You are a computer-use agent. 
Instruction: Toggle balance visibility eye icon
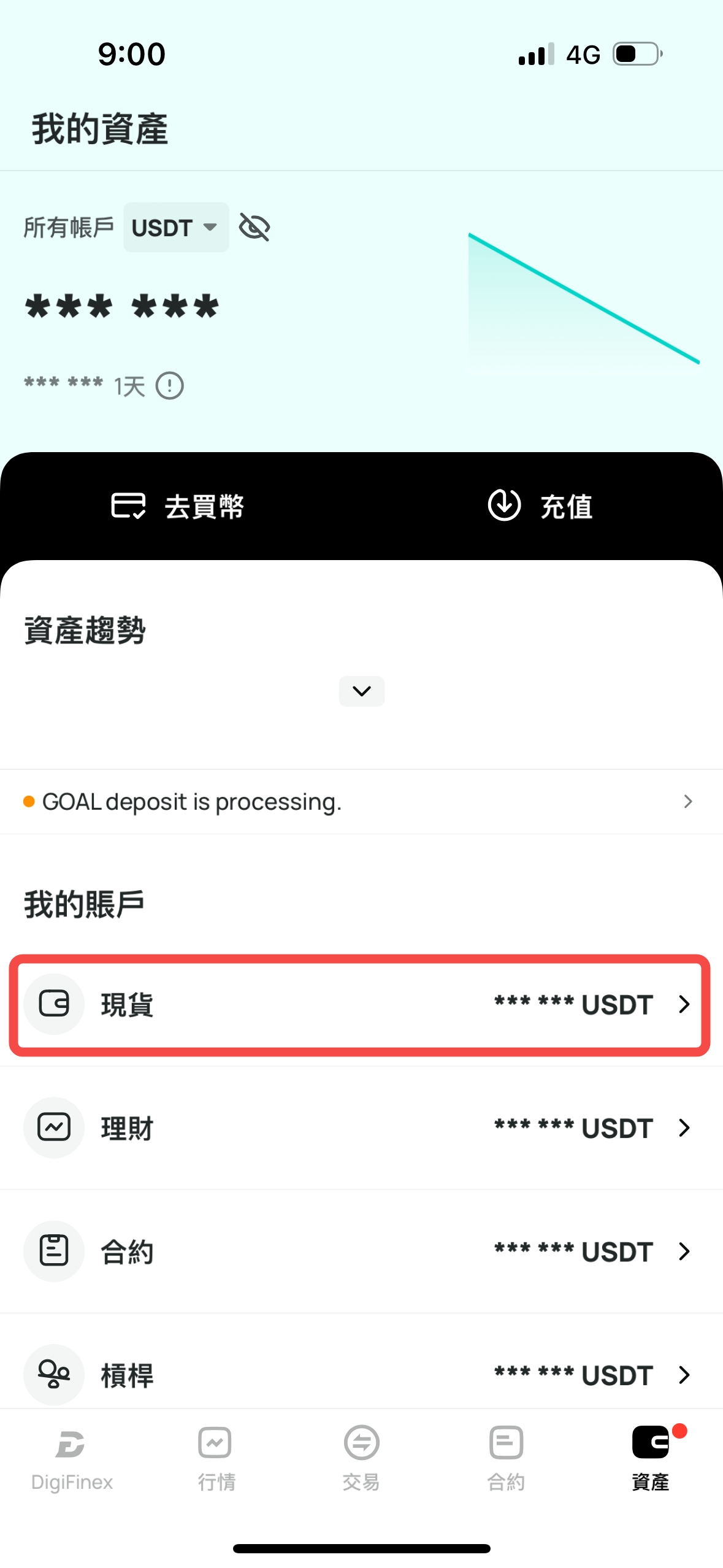pyautogui.click(x=254, y=228)
